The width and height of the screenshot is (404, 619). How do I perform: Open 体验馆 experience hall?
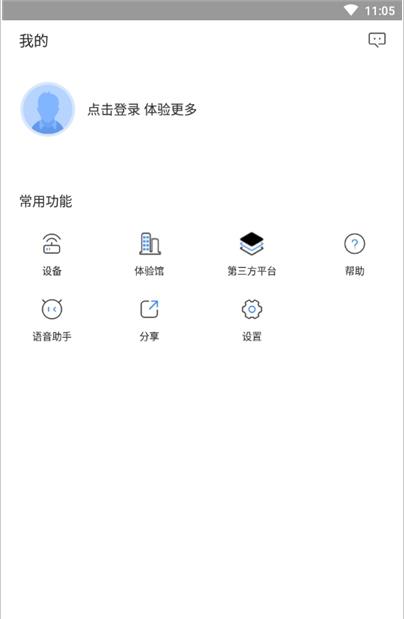coord(149,254)
